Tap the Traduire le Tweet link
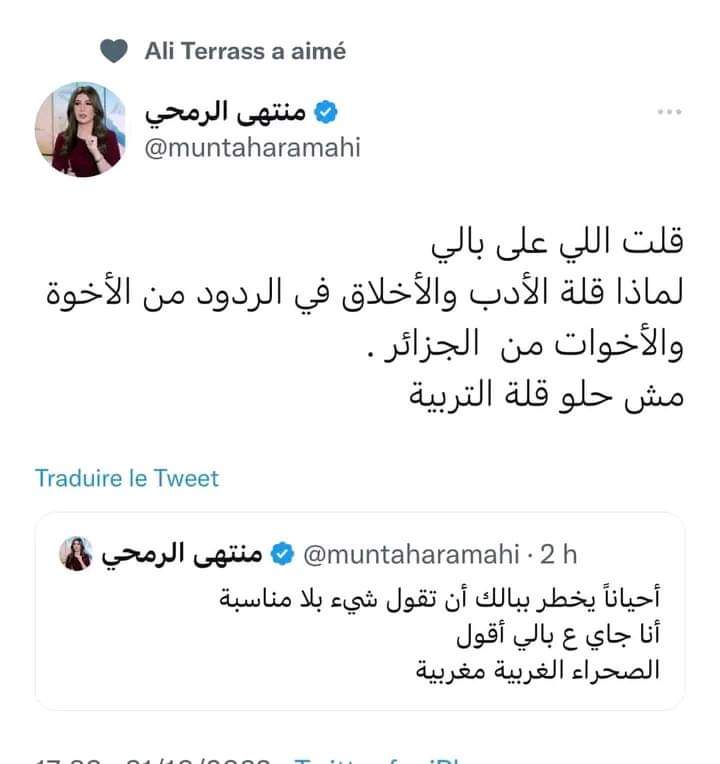The height and width of the screenshot is (764, 720). pos(127,478)
